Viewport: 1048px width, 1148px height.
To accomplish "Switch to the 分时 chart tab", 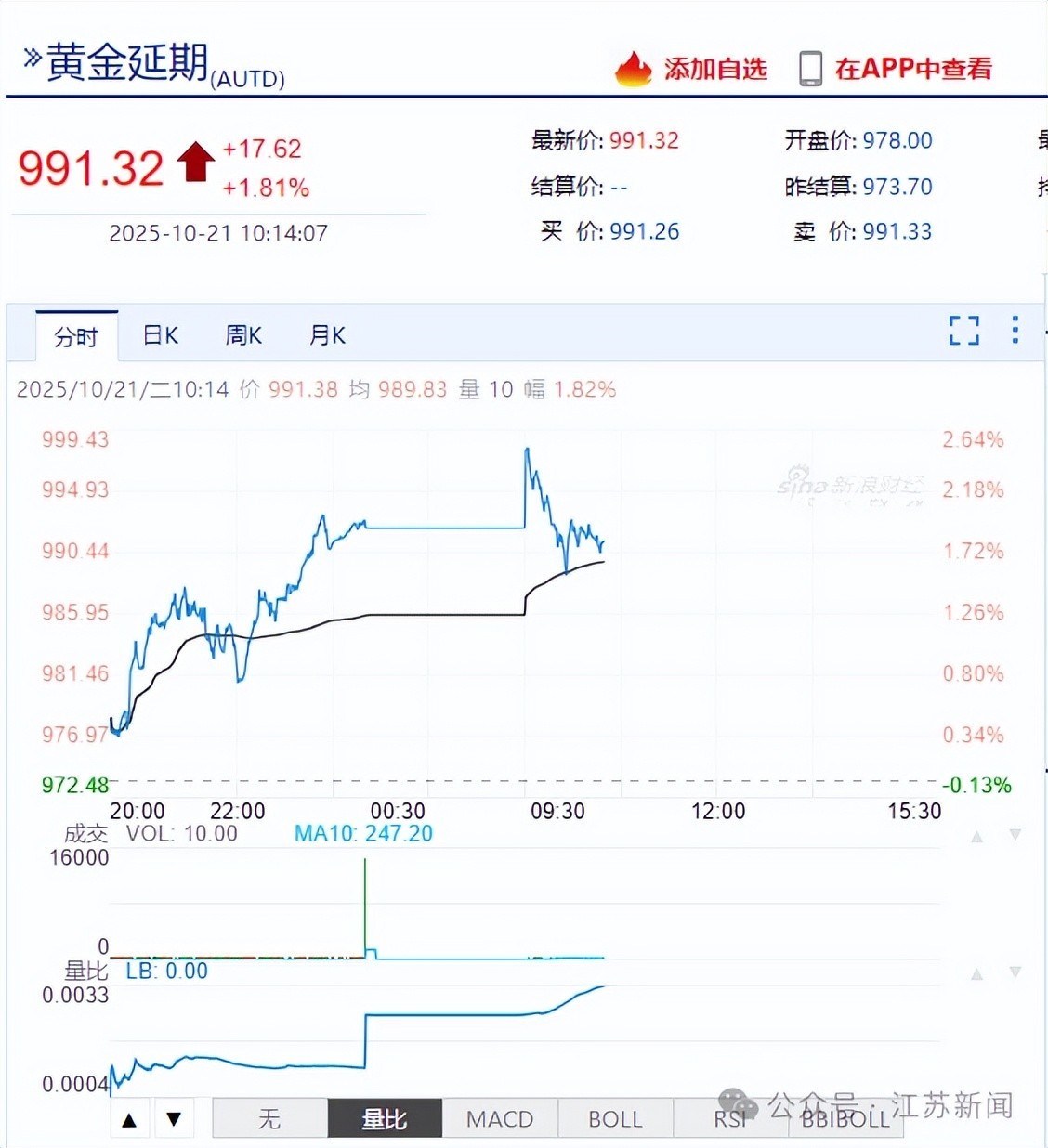I will (76, 336).
